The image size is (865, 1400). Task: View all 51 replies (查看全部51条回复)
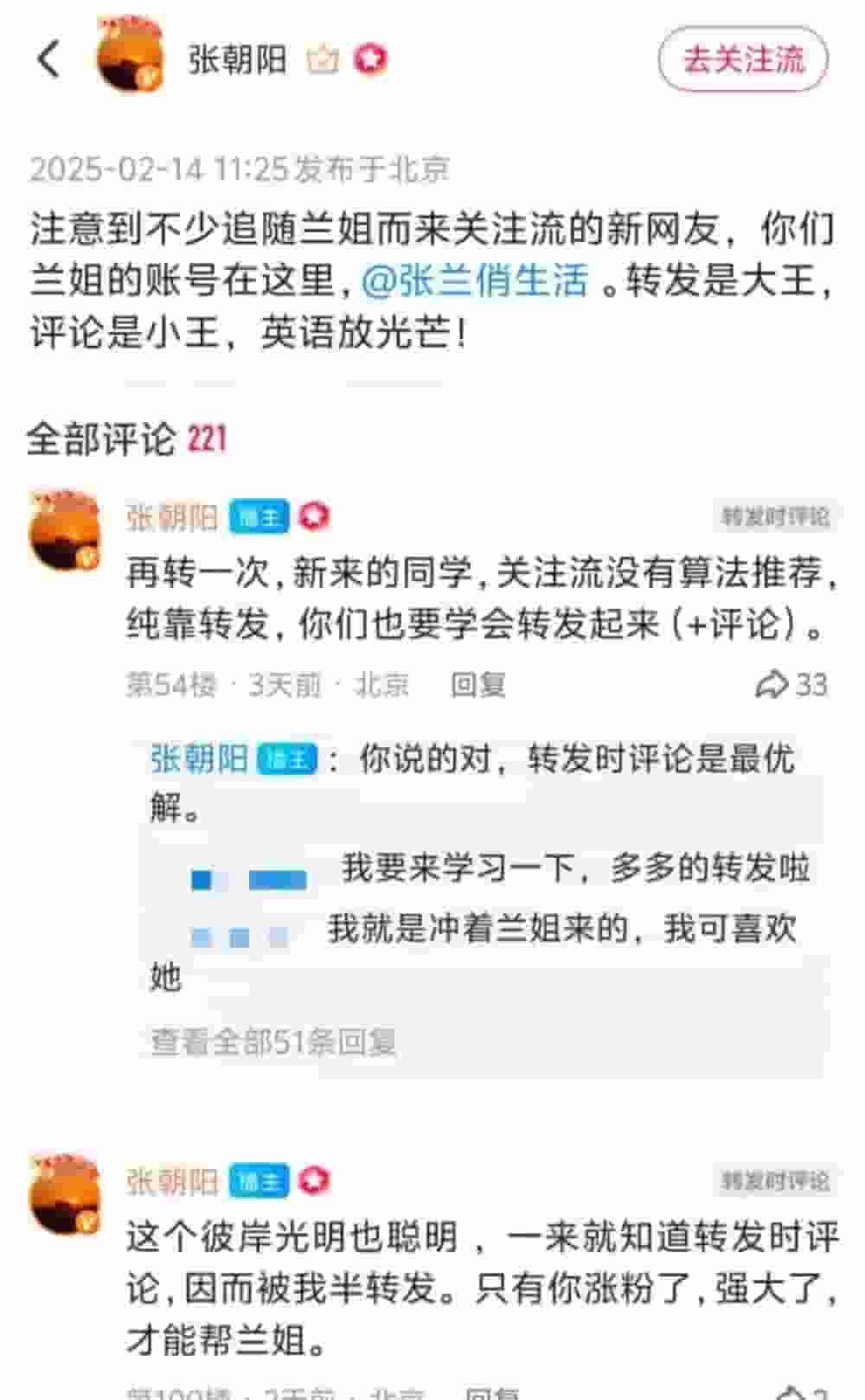coord(273,1042)
